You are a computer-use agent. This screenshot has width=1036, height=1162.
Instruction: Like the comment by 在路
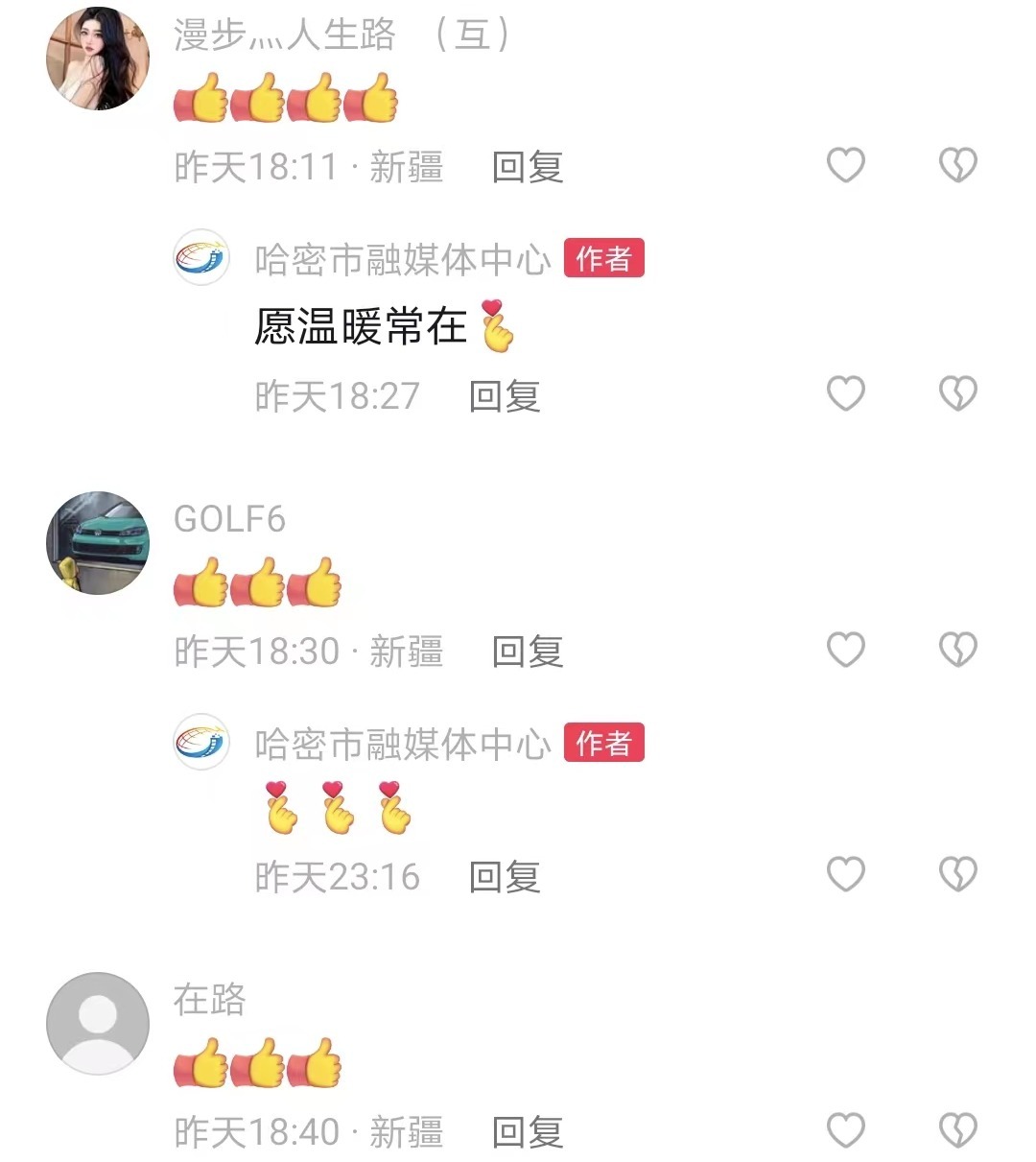point(845,1130)
